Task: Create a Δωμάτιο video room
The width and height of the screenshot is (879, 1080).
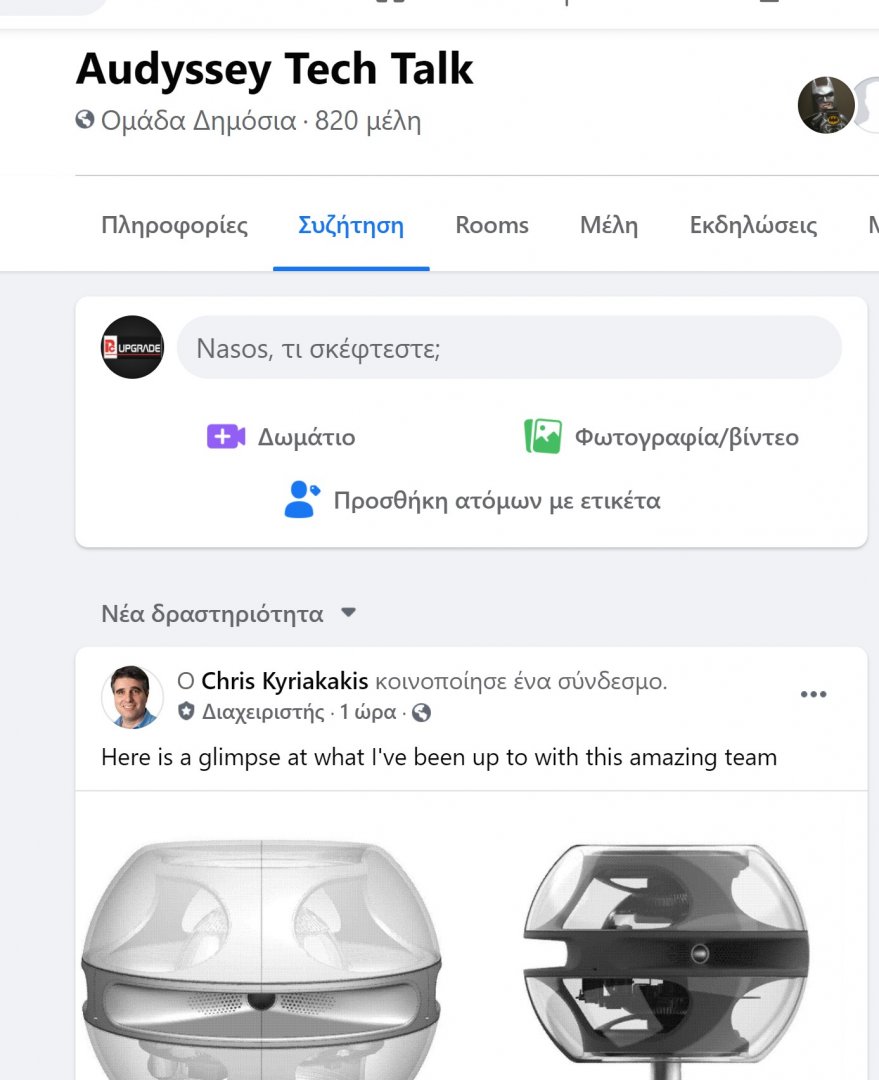Action: click(x=281, y=437)
